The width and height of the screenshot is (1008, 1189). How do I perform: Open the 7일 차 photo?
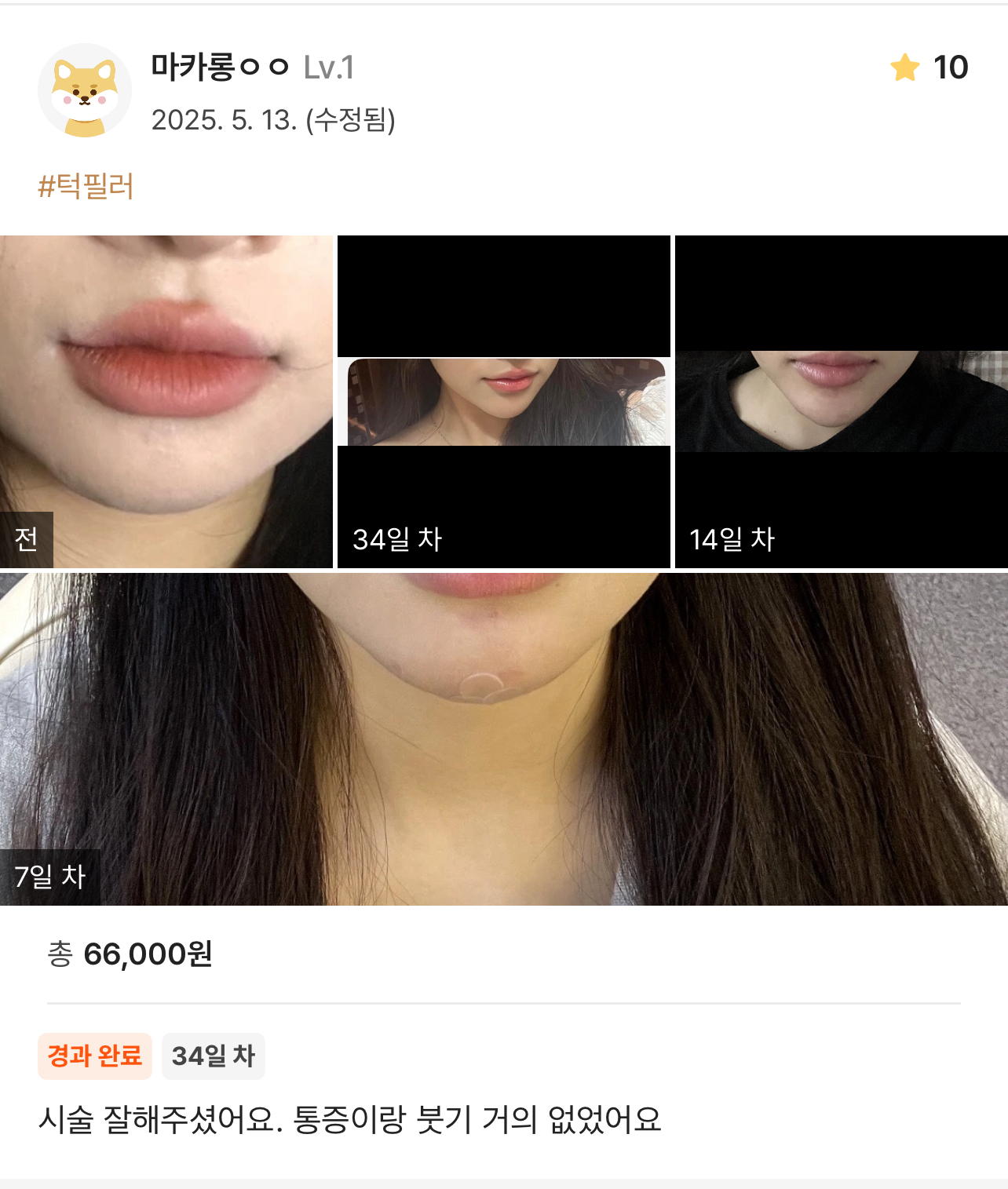(x=503, y=739)
